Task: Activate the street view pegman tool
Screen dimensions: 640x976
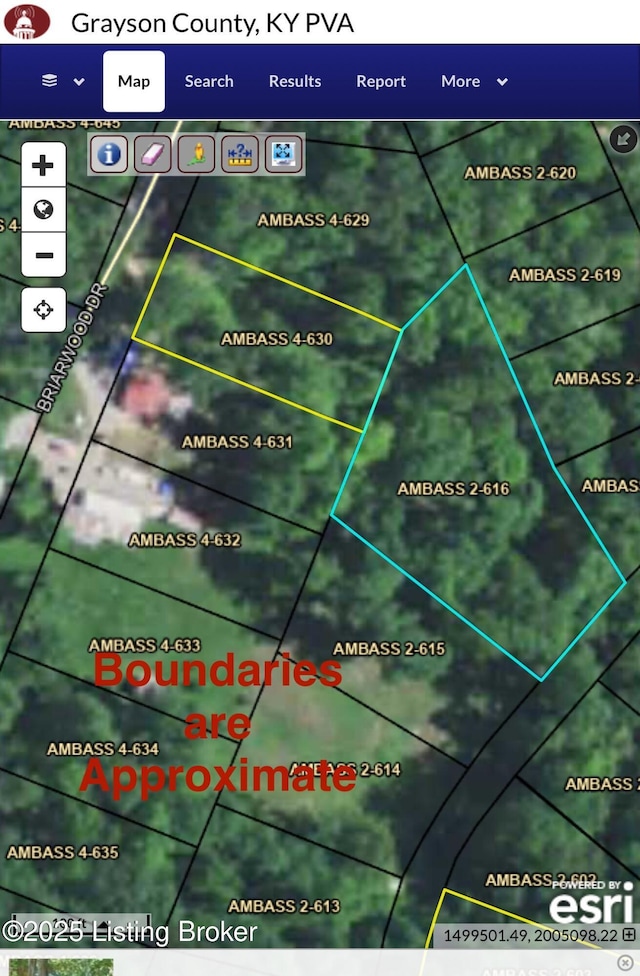Action: coord(196,154)
